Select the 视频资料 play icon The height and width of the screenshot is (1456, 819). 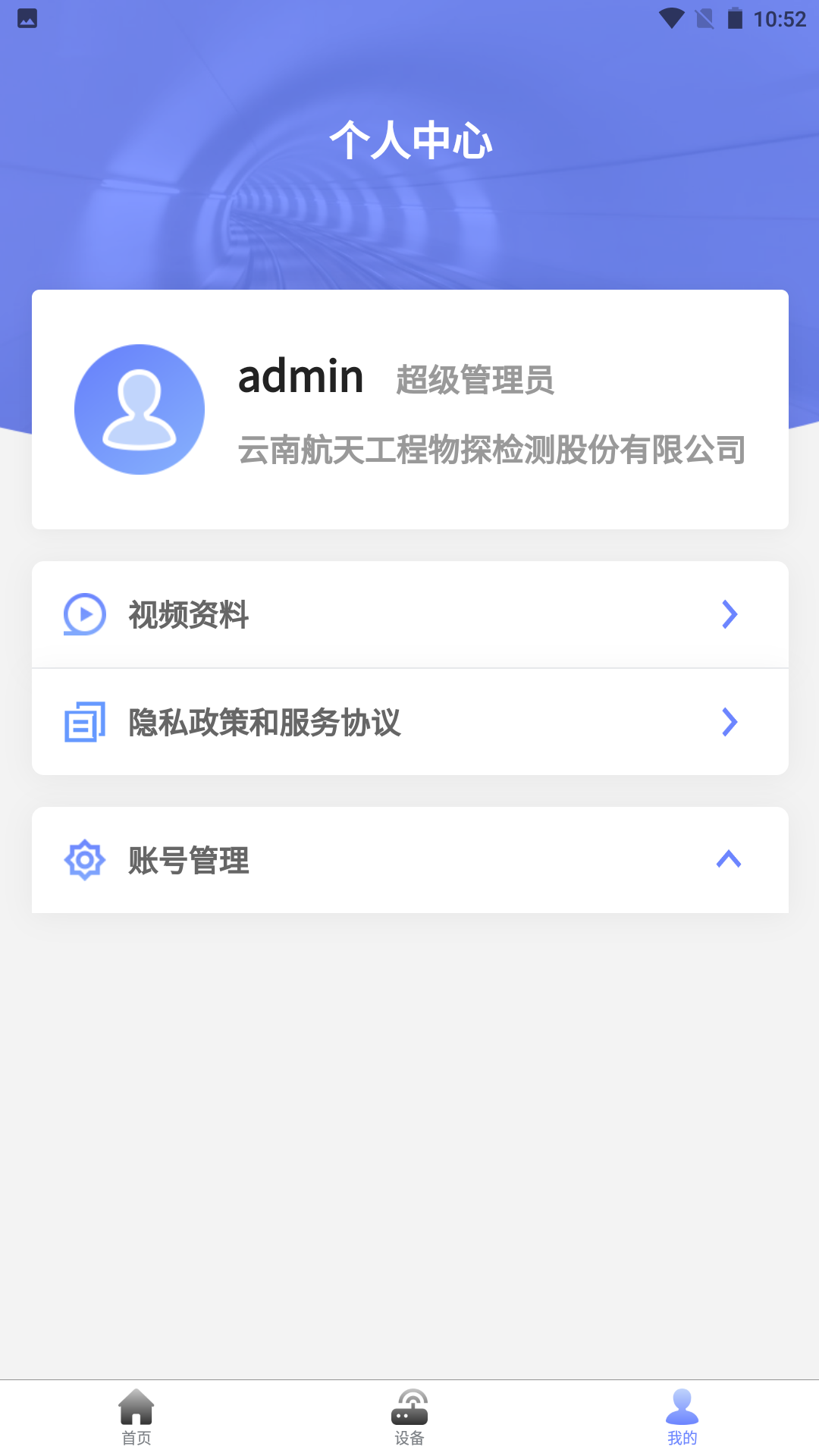pos(83,615)
